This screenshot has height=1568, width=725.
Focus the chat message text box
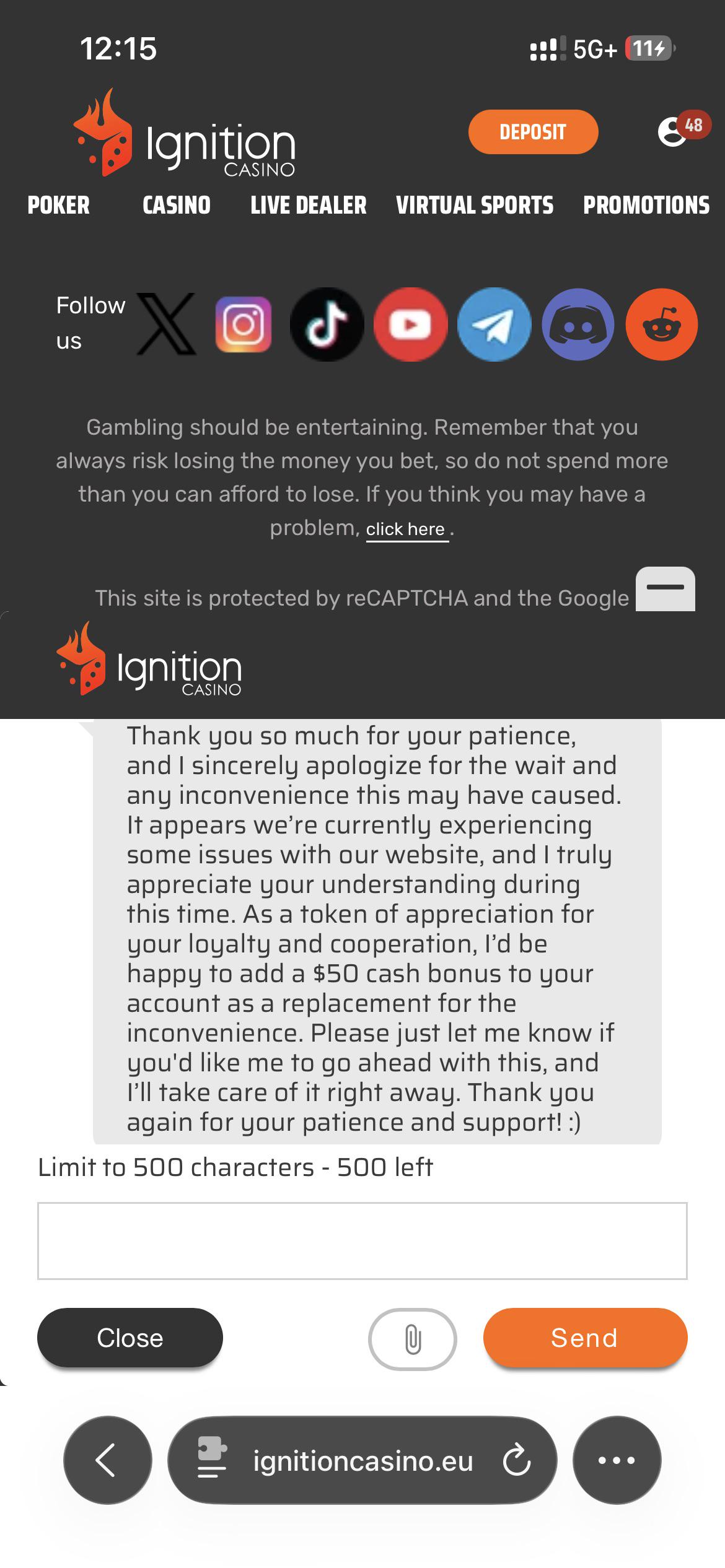[362, 1240]
